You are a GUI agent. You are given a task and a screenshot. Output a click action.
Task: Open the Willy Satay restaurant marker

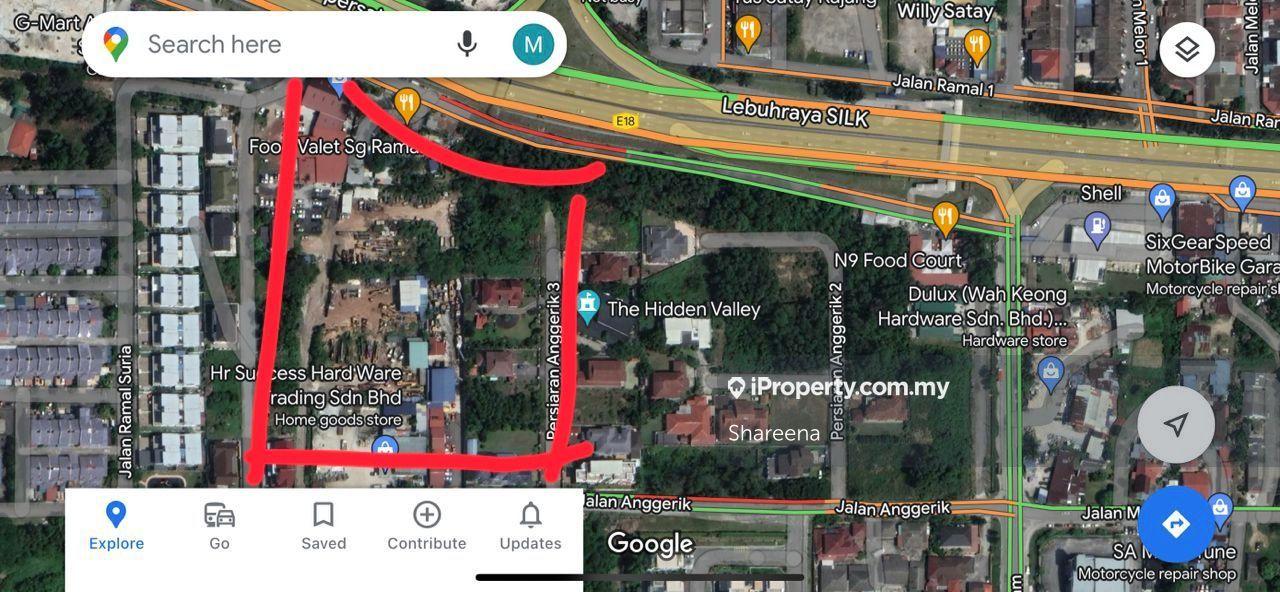(977, 44)
